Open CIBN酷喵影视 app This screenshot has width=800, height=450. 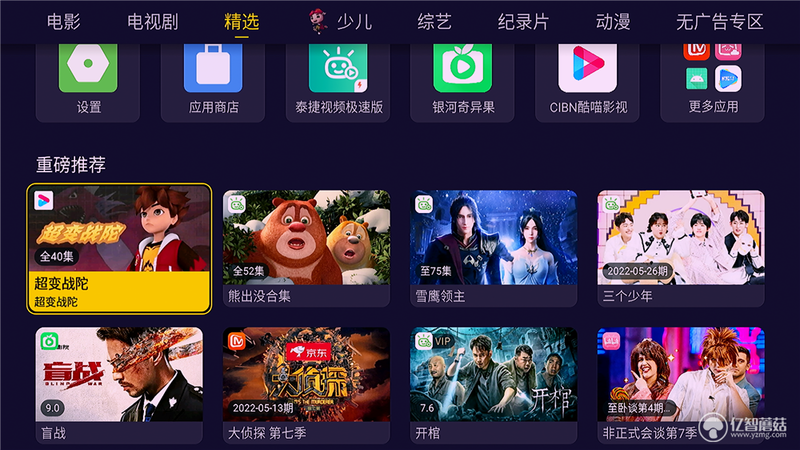coord(588,78)
